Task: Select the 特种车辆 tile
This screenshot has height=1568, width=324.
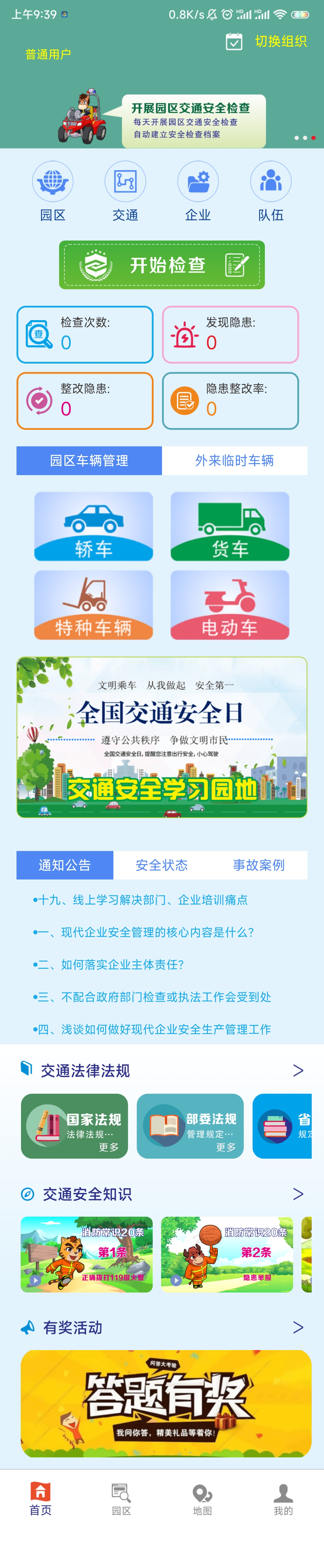Action: coord(93,605)
